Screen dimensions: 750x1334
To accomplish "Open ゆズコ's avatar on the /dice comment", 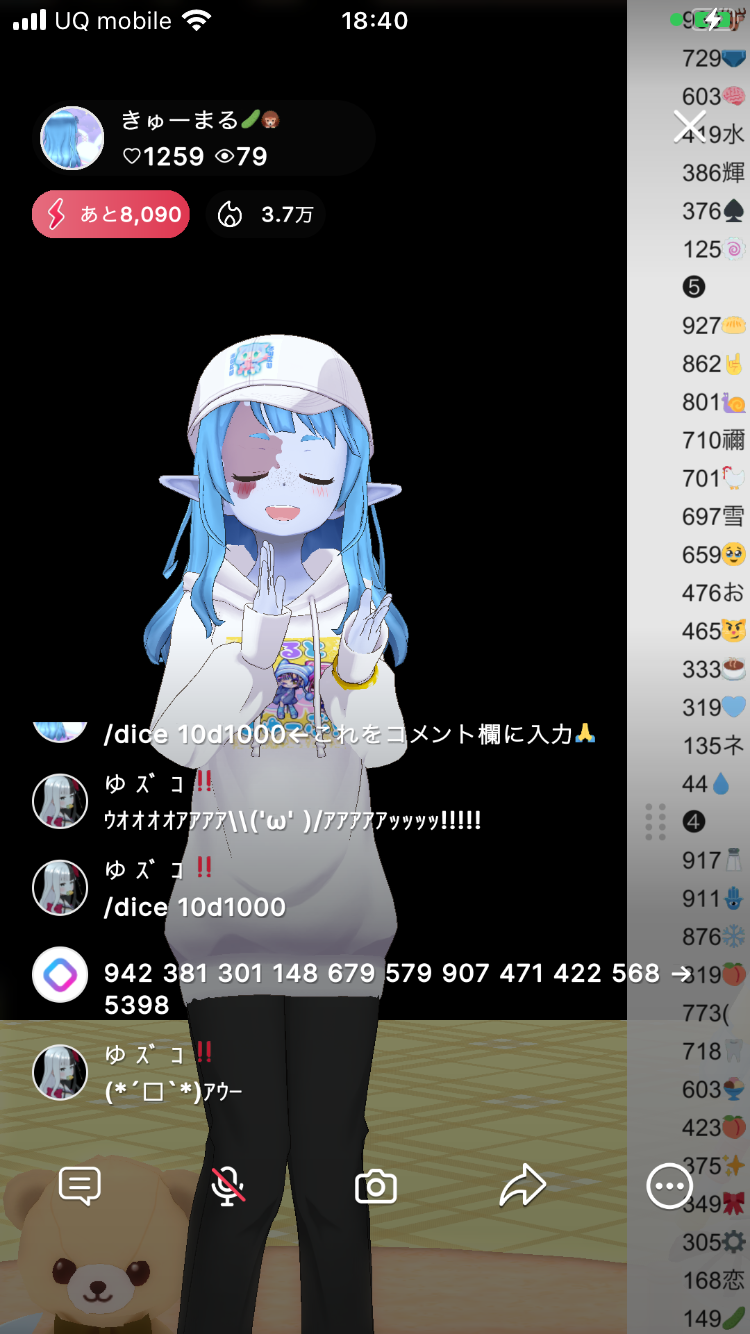I will (60, 887).
